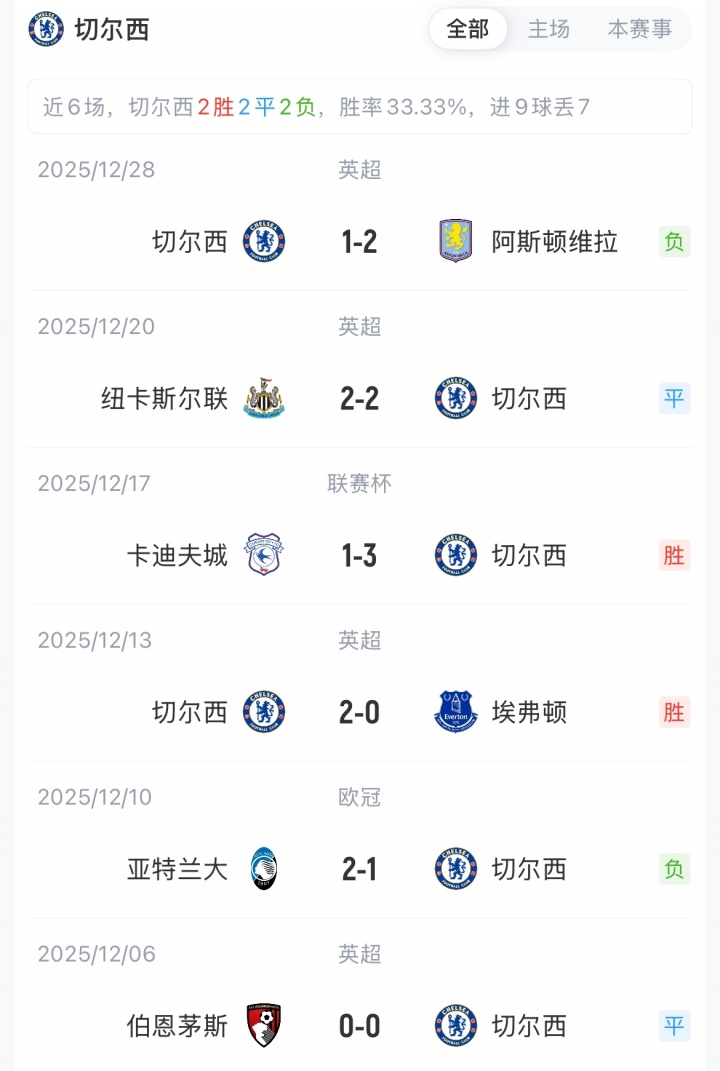View the 伯恩茅斯 vs 切尔西 match details

click(x=359, y=1026)
